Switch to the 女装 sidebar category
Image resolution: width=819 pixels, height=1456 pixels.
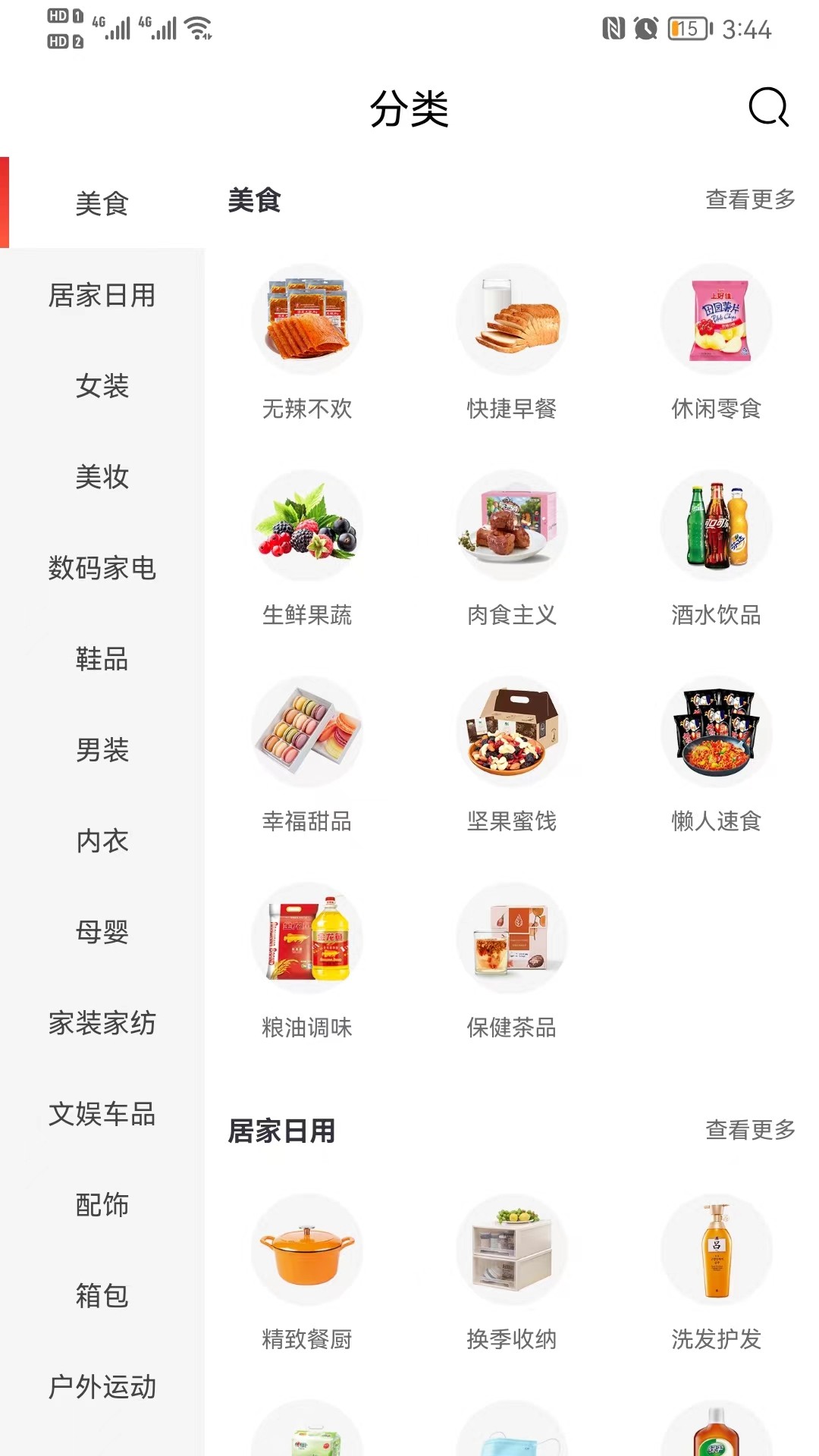tap(102, 387)
